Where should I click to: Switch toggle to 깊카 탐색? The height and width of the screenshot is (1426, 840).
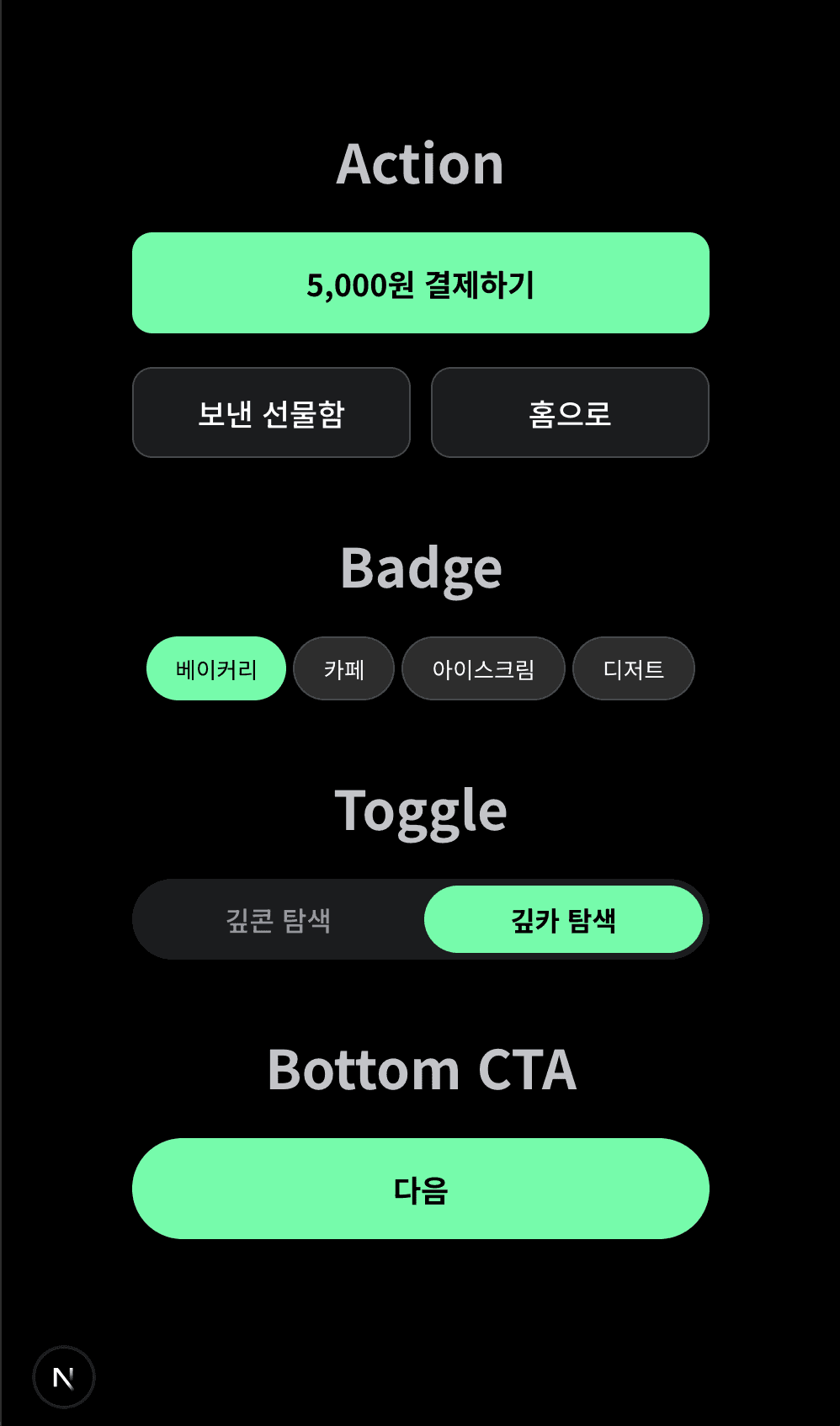coord(563,920)
